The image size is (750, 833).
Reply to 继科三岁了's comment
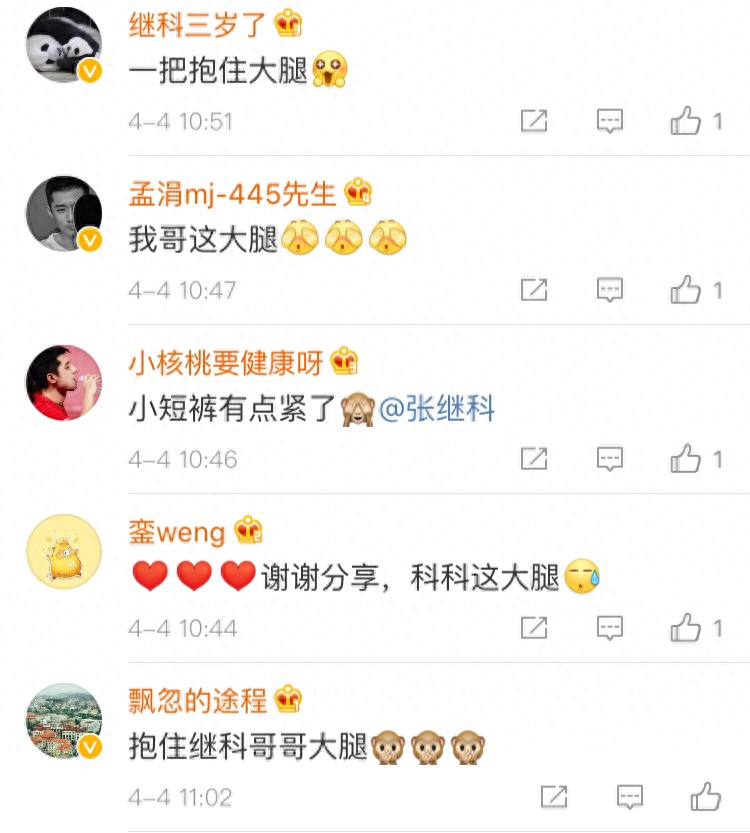click(x=610, y=122)
